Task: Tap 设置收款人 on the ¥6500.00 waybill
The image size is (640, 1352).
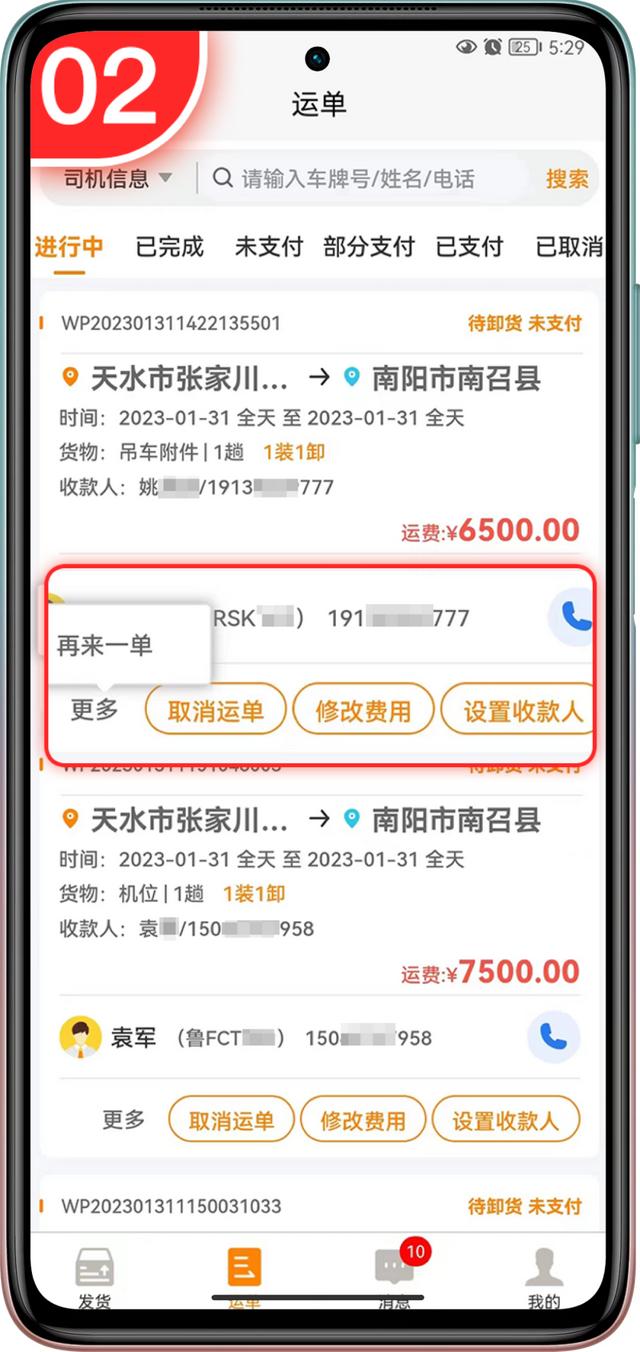Action: tap(520, 710)
